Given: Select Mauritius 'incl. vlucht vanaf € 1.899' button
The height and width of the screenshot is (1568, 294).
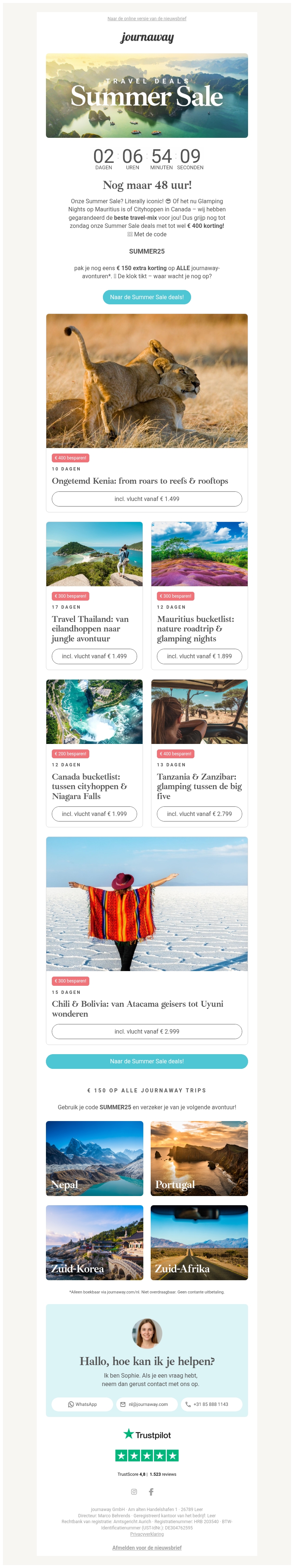Looking at the screenshot, I should coord(199,656).
